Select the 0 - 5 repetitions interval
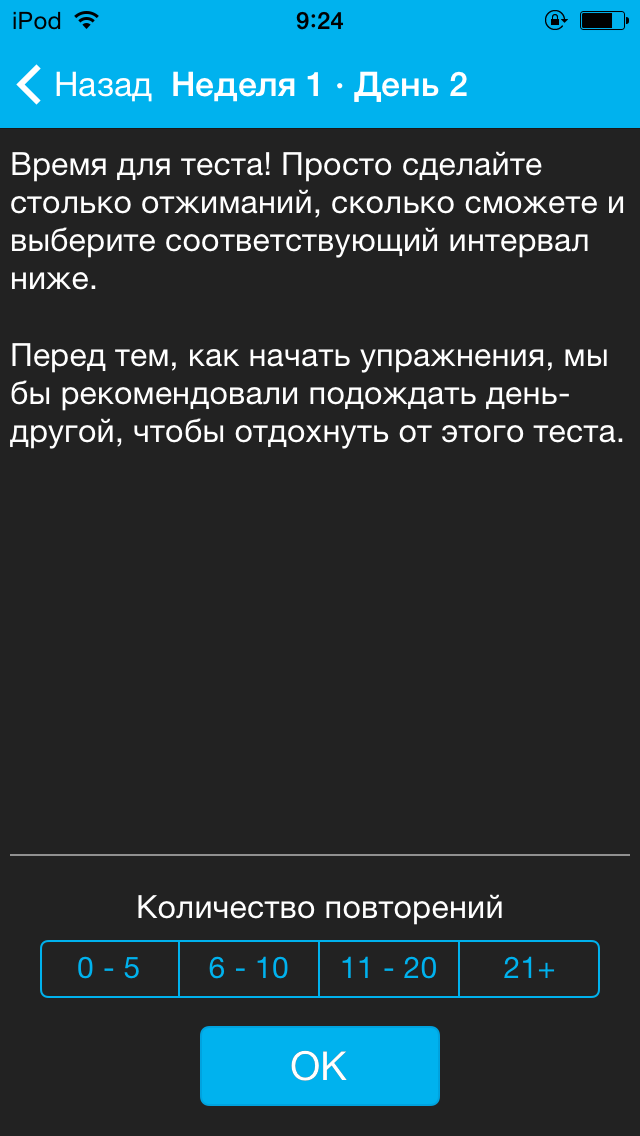This screenshot has height=1136, width=640. [x=109, y=968]
